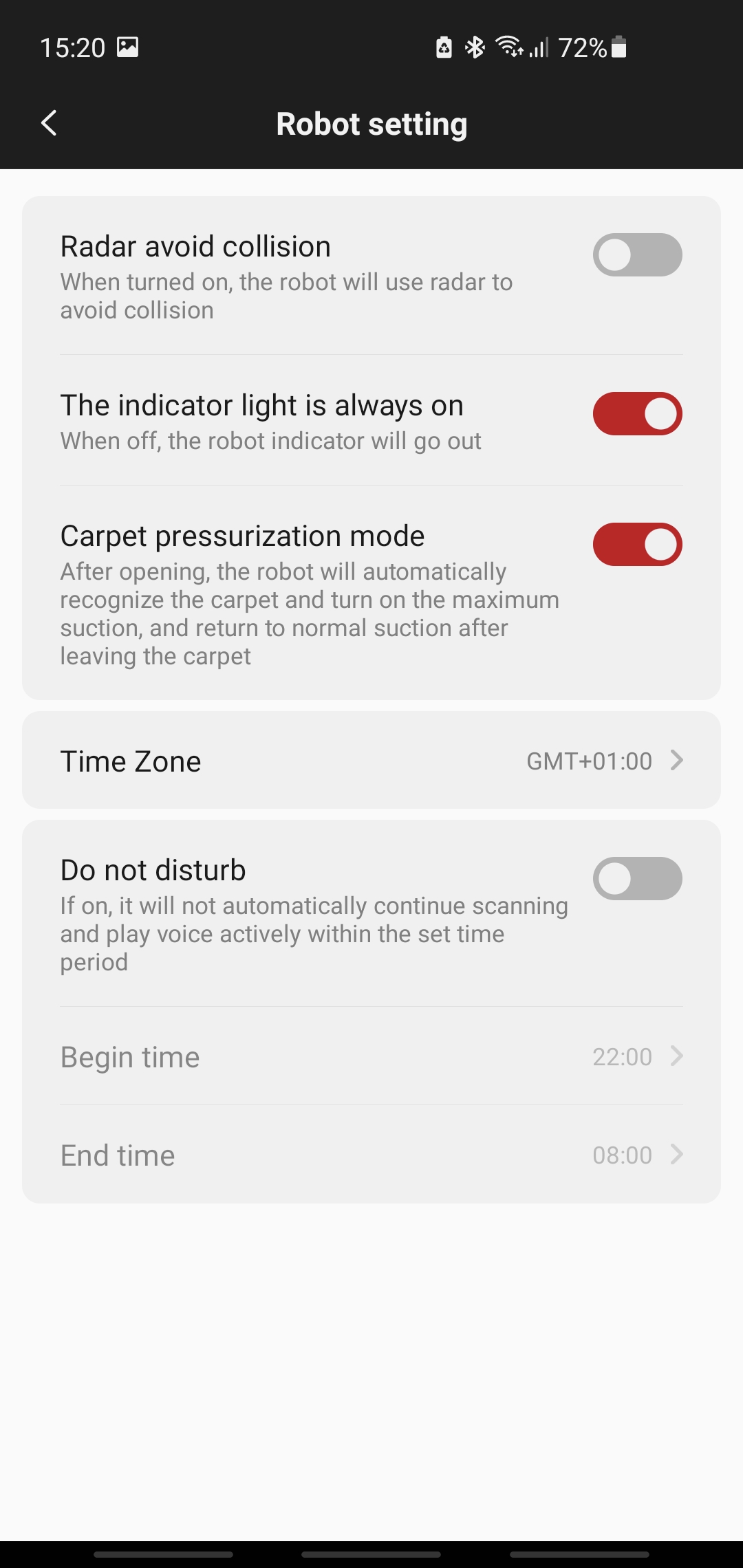Open the End time row
This screenshot has height=1568, width=743.
[371, 1155]
